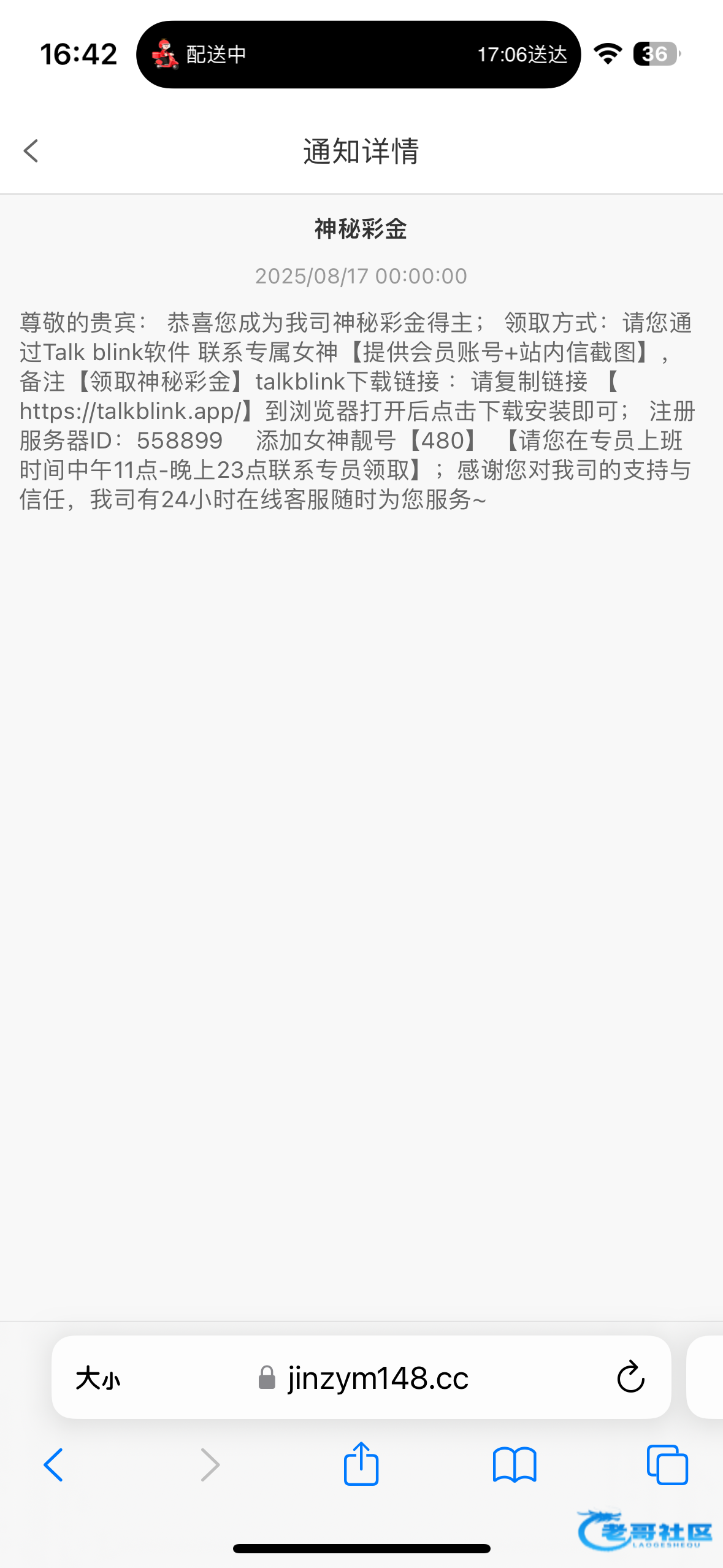Show all open tabs
723x1568 pixels.
point(667,1465)
